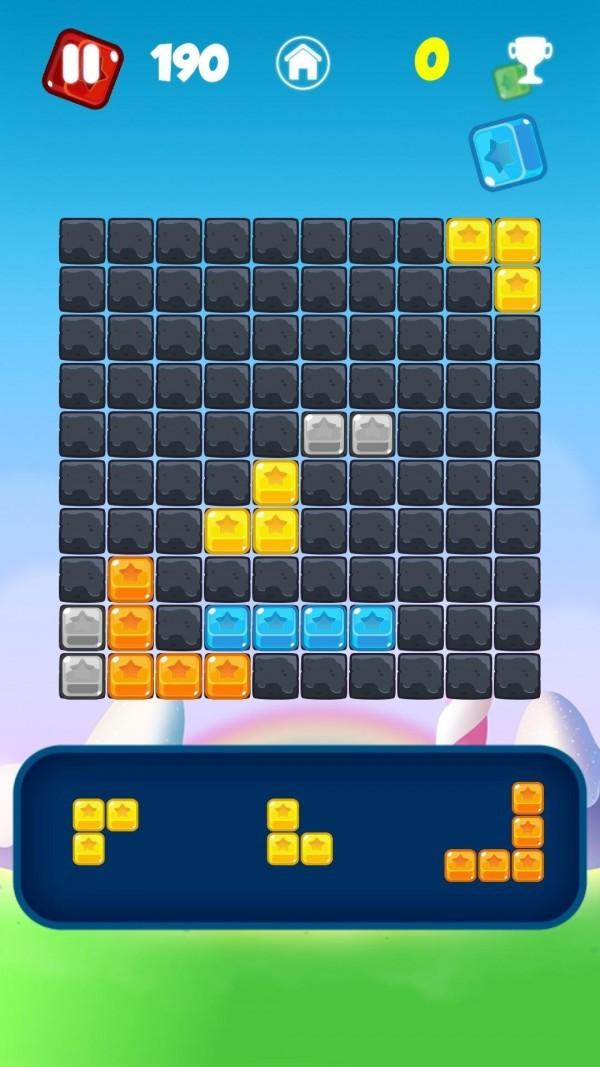This screenshot has width=600, height=1067.
Task: Pause the game with the red button
Action: pos(81,63)
